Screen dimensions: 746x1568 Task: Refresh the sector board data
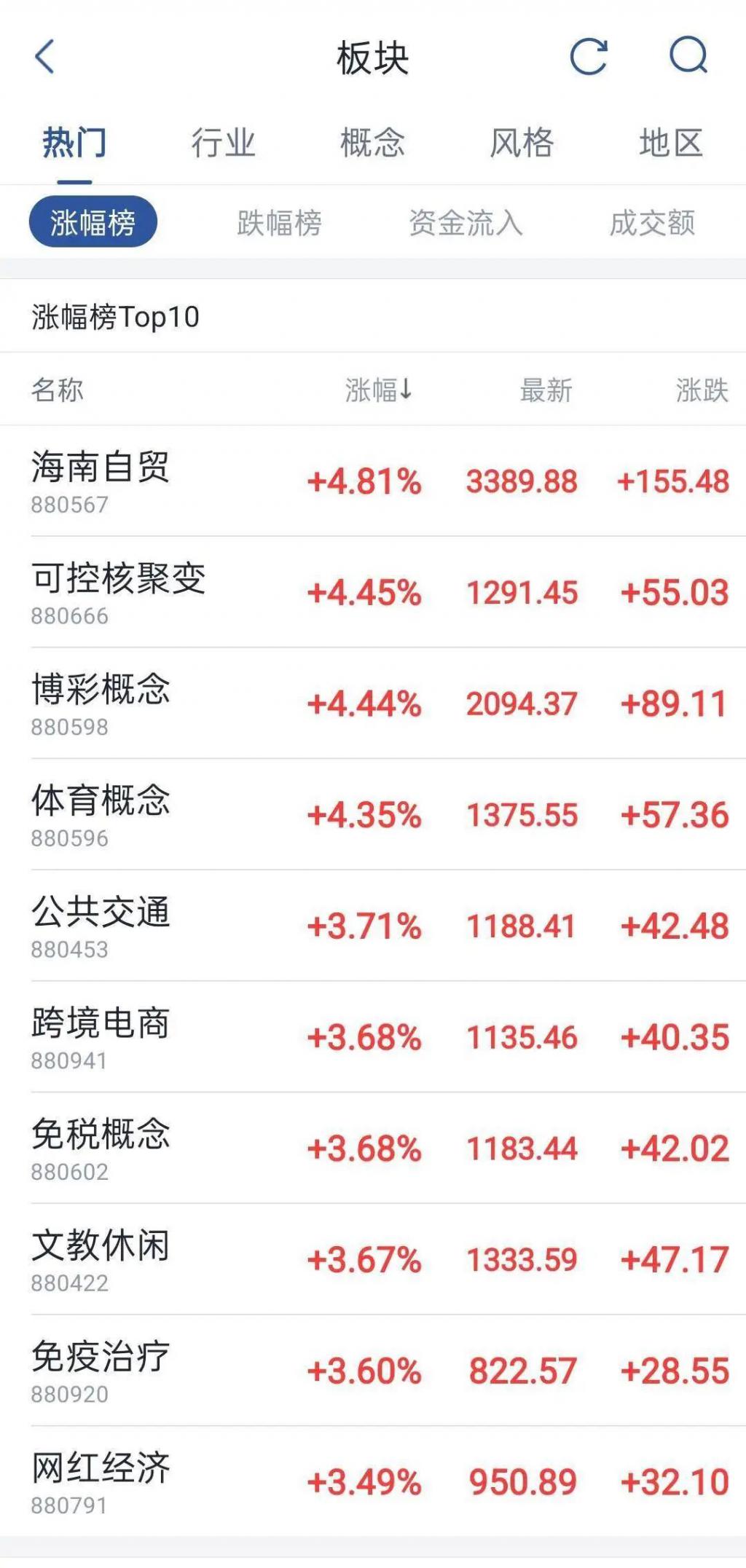(589, 56)
